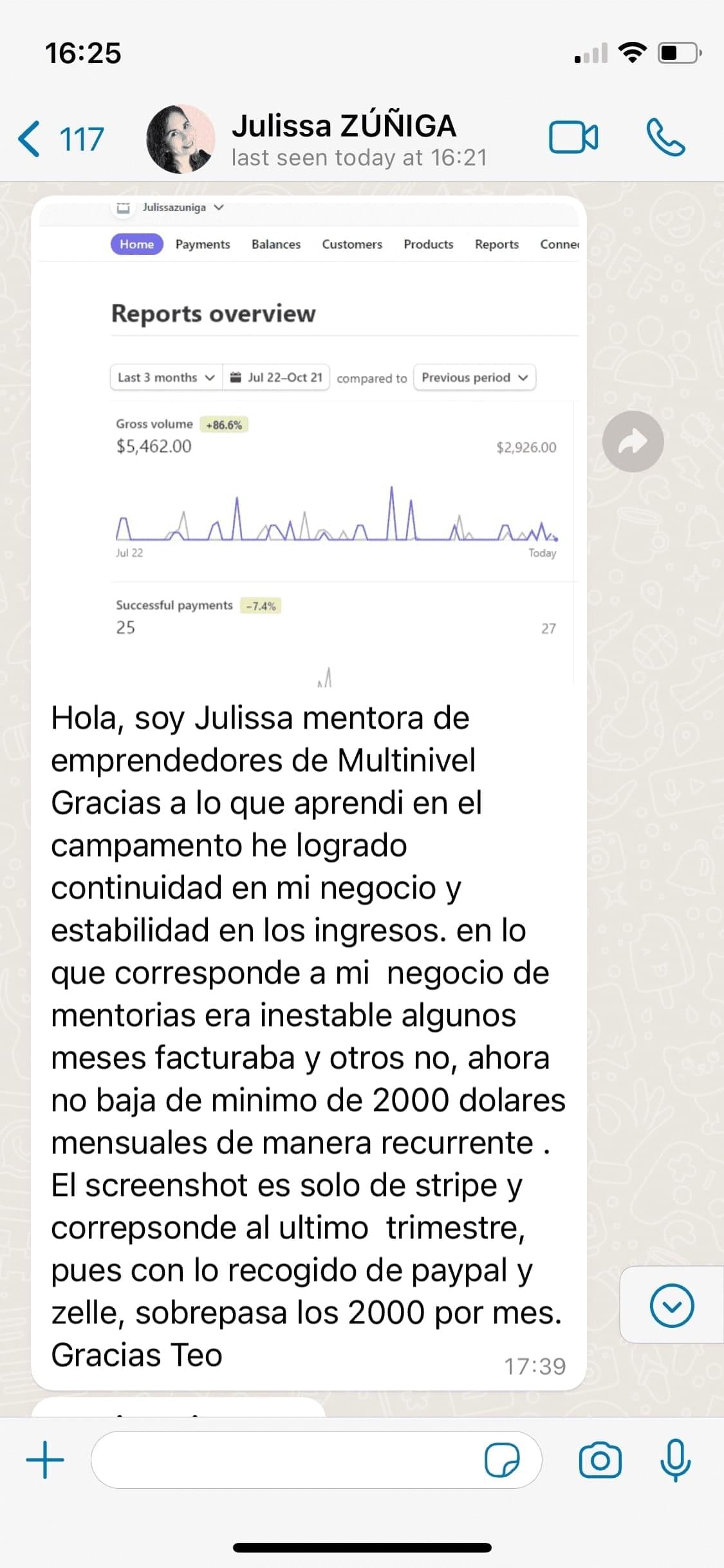
Task: Open the camera to take a photo
Action: (x=600, y=1460)
